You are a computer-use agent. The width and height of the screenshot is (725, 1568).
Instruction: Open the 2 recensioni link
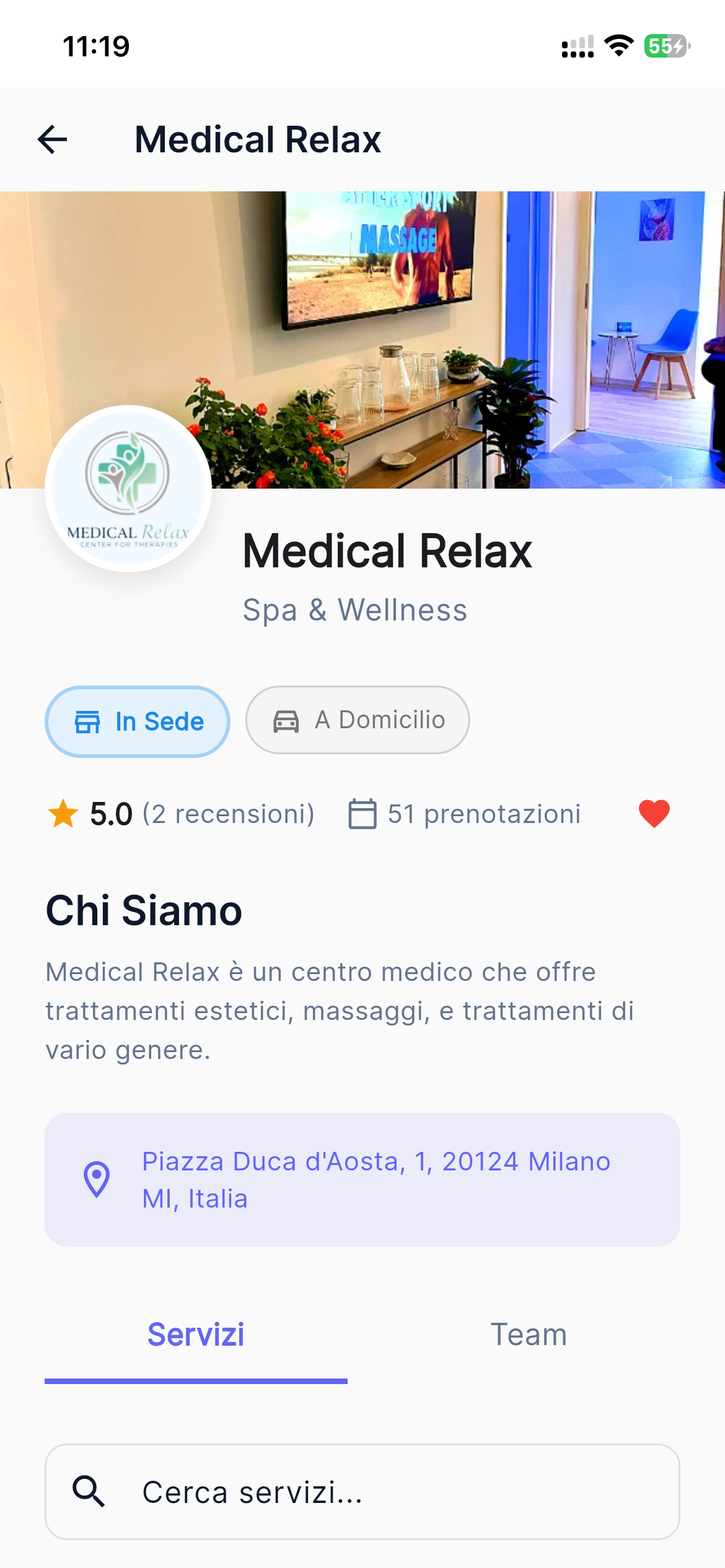click(x=227, y=813)
